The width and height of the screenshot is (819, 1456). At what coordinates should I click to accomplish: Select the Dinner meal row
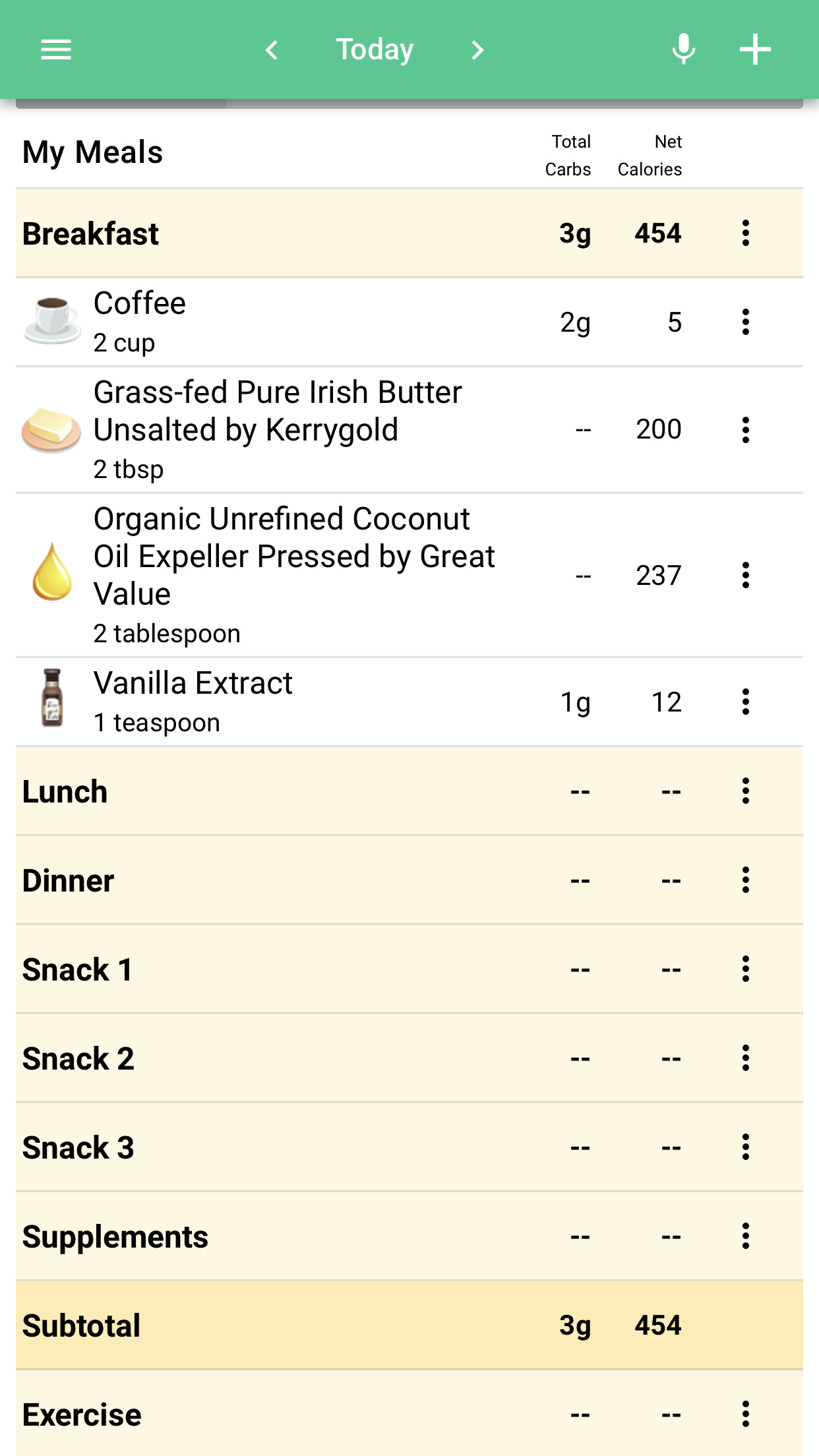click(x=409, y=880)
